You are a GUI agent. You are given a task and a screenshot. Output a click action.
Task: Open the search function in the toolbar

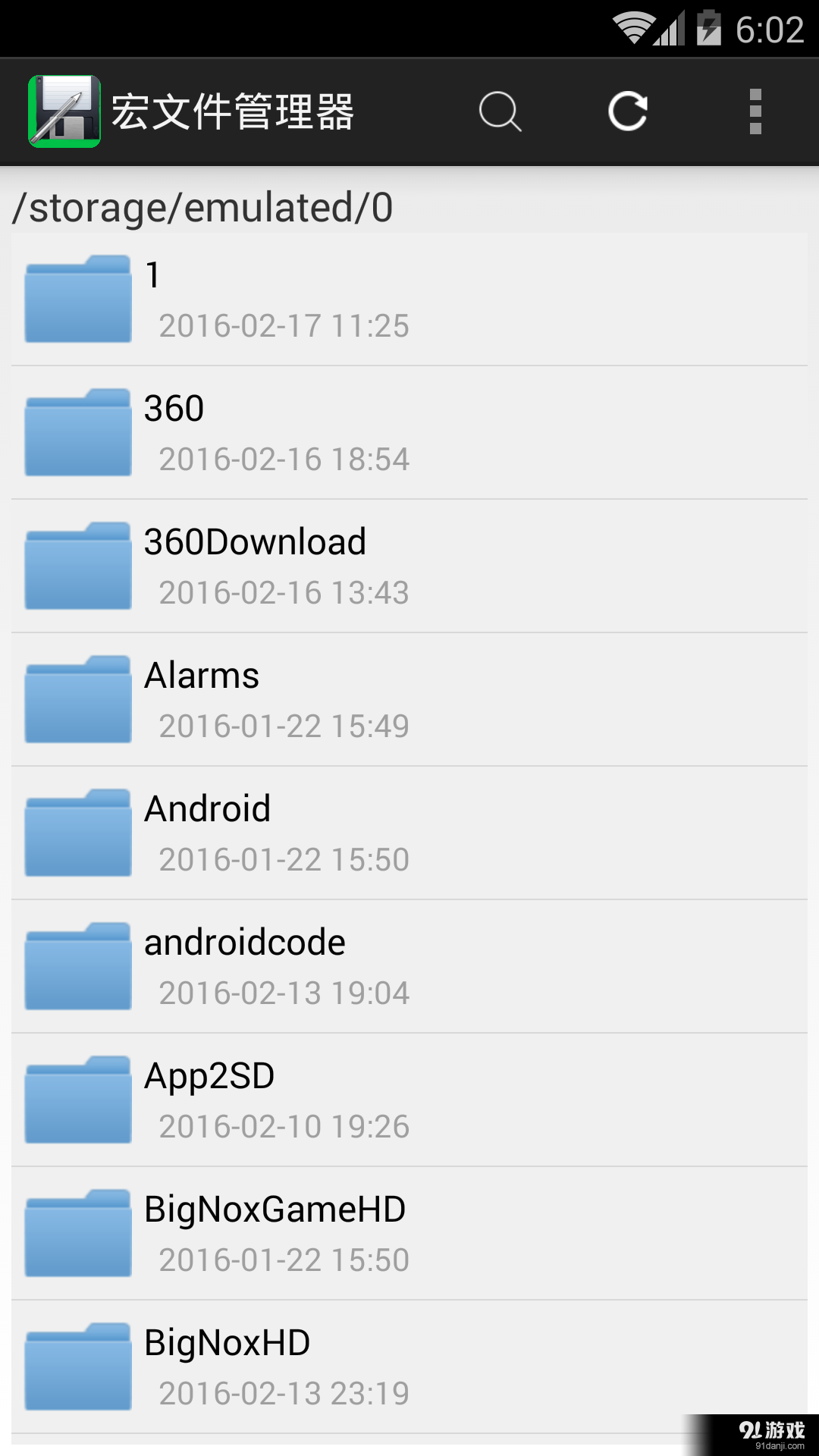pos(500,111)
